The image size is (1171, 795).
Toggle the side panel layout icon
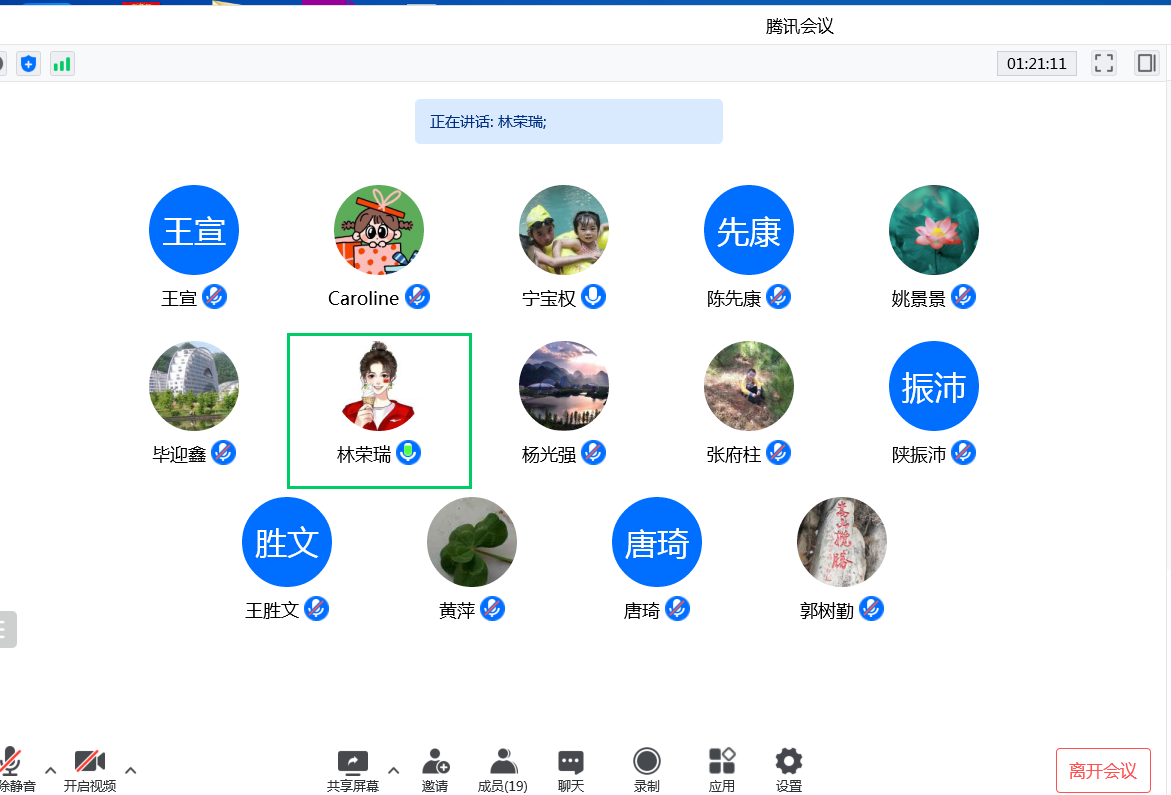point(1146,63)
